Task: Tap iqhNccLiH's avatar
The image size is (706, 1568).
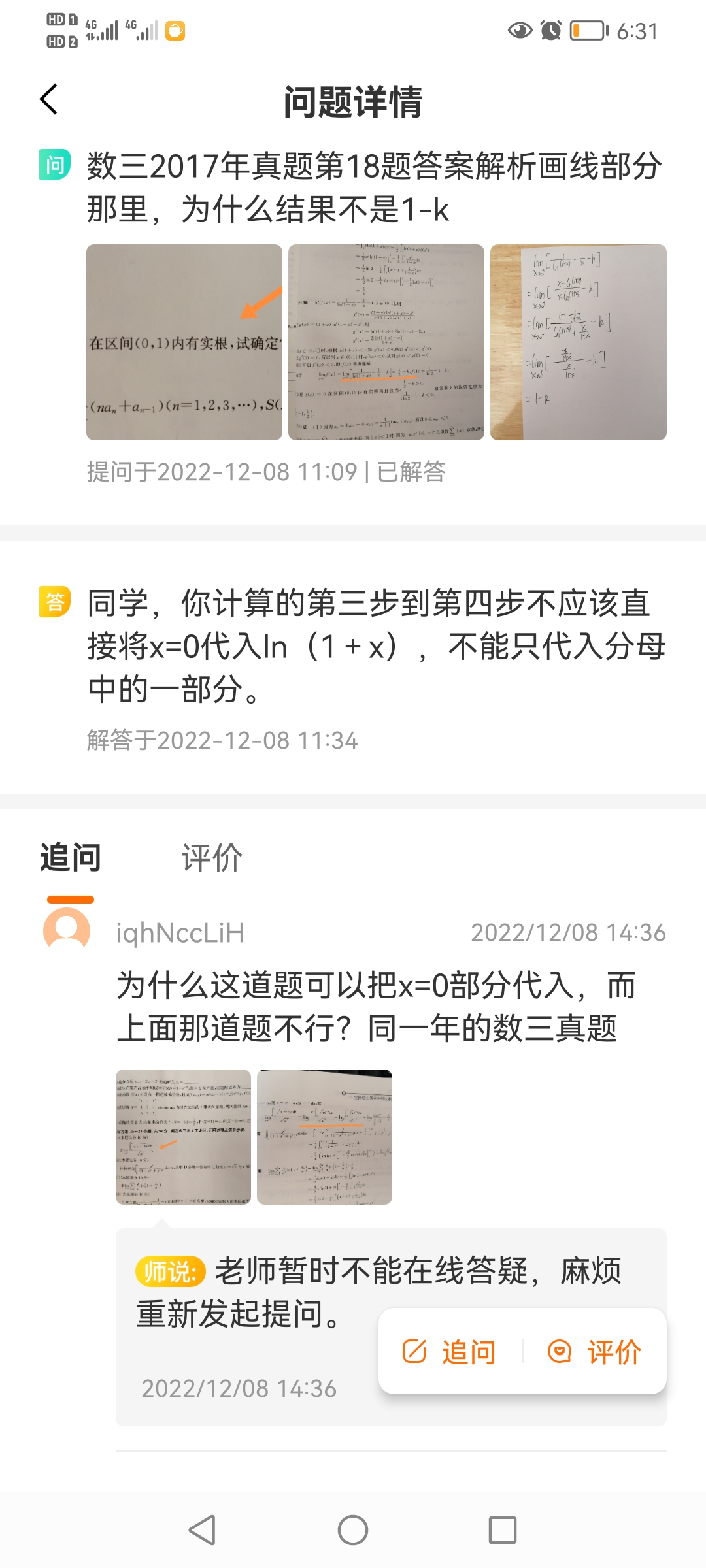Action: coord(67,930)
